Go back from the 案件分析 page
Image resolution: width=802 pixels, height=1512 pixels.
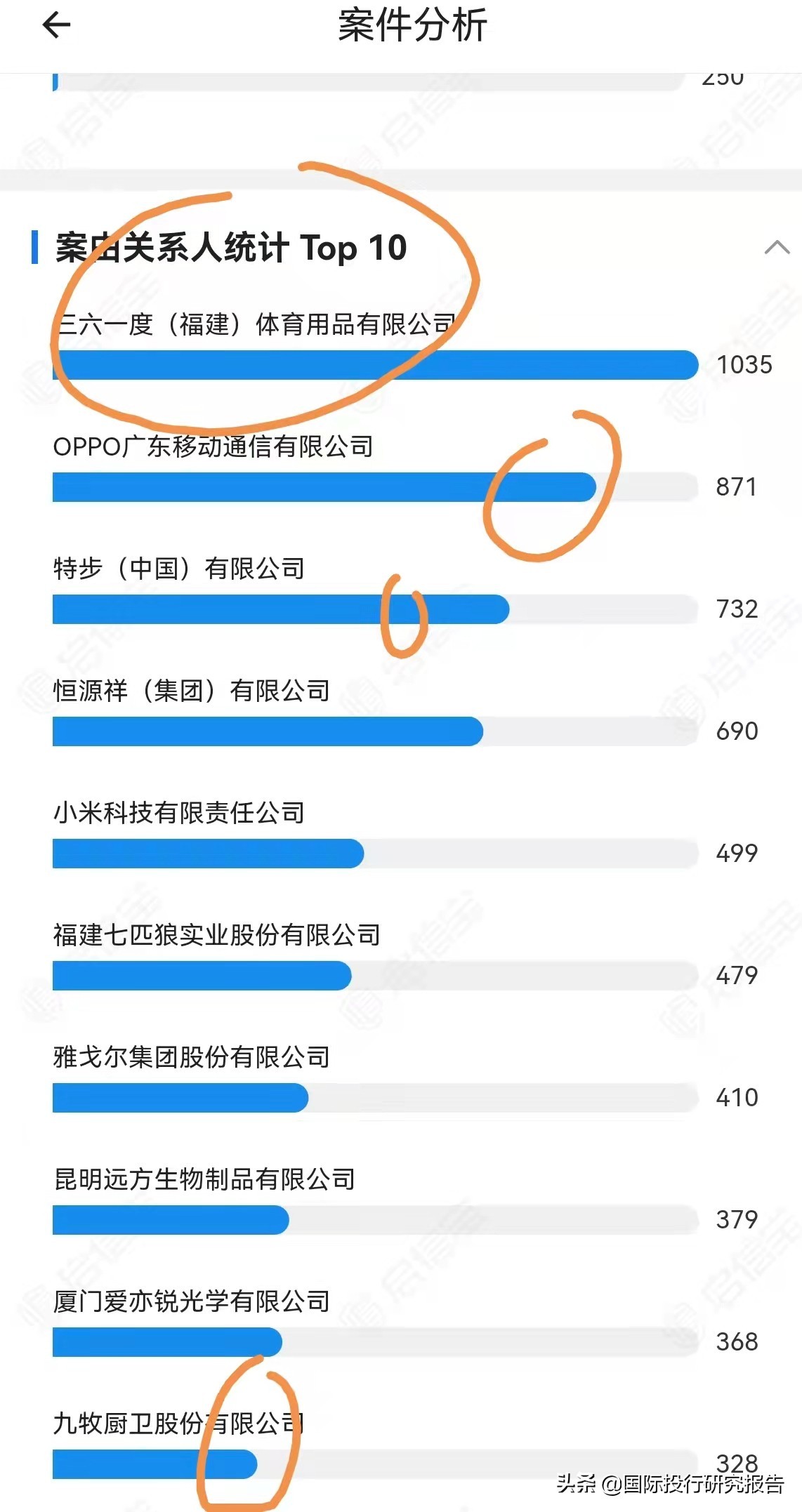click(56, 26)
